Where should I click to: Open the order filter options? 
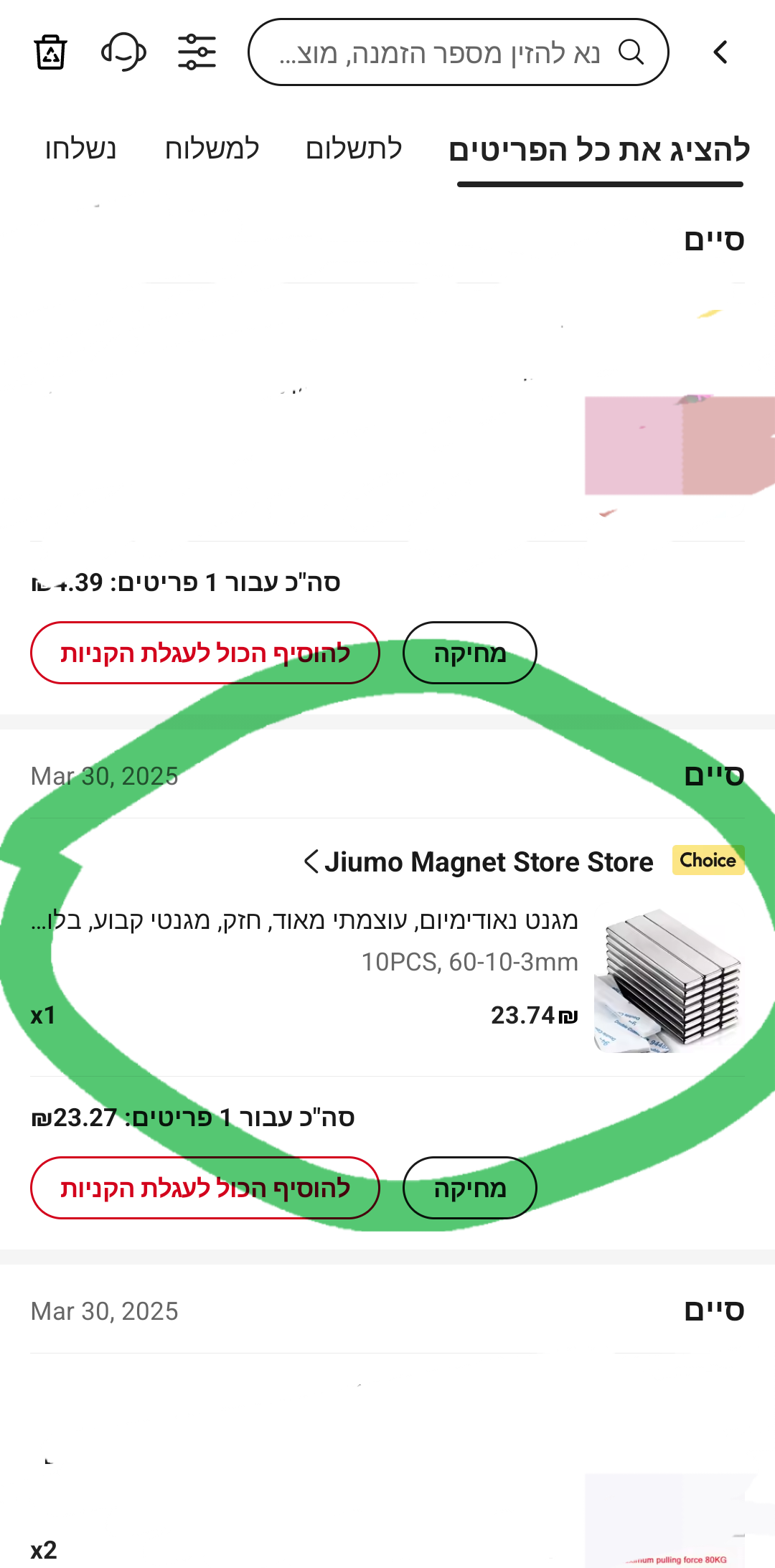click(197, 52)
